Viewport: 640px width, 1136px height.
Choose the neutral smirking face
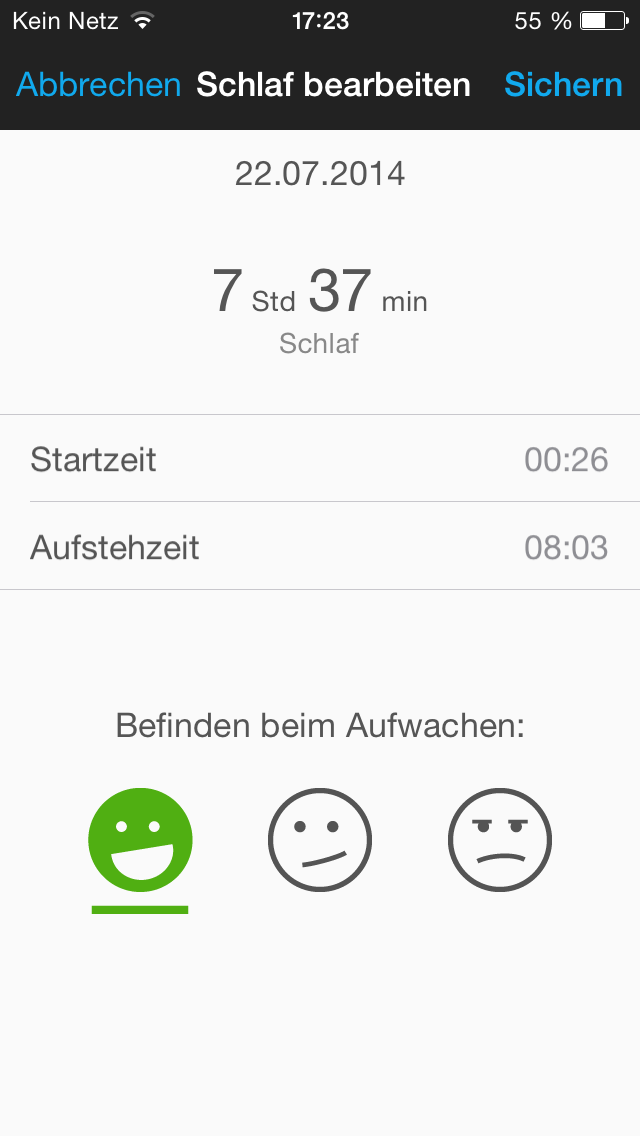[320, 840]
